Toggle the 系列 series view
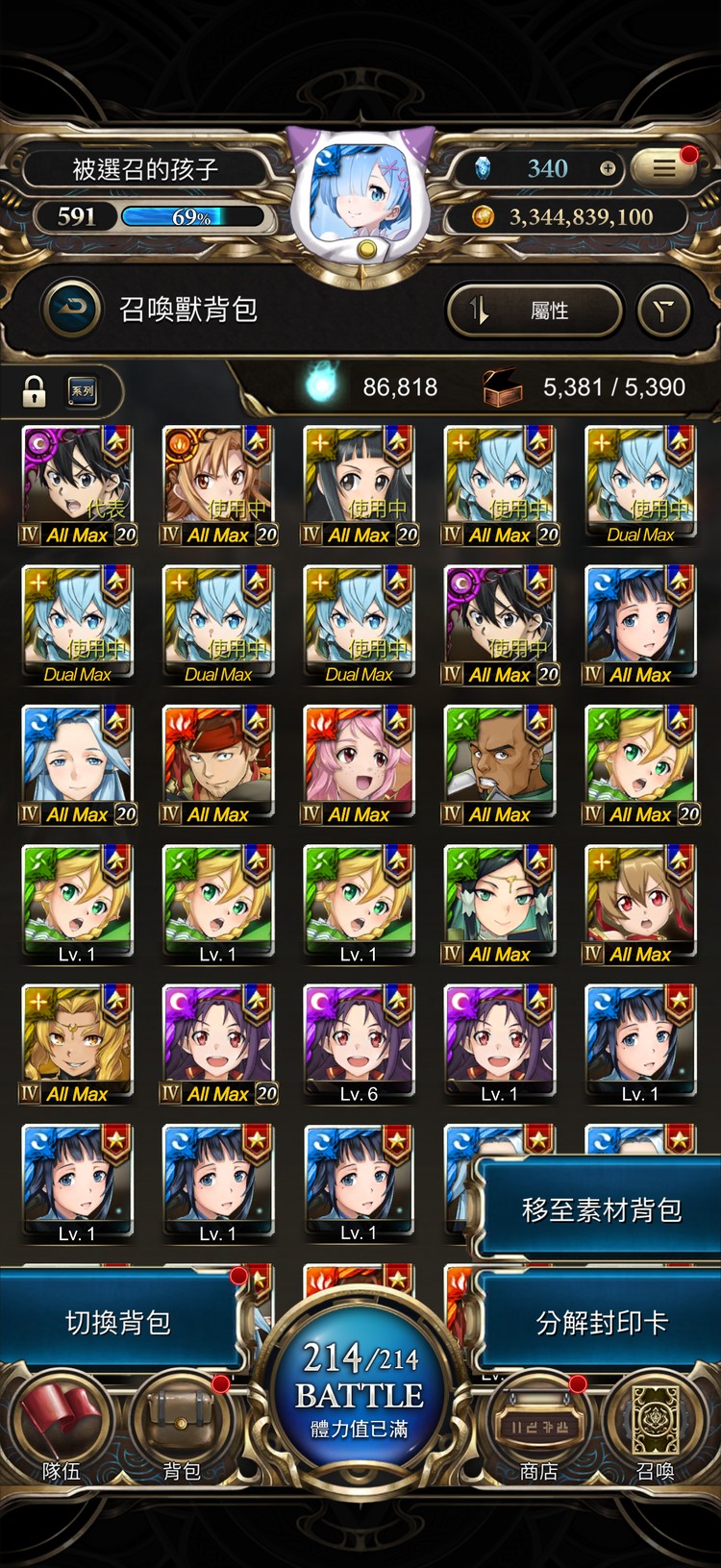Viewport: 721px width, 1568px height. coord(83,390)
